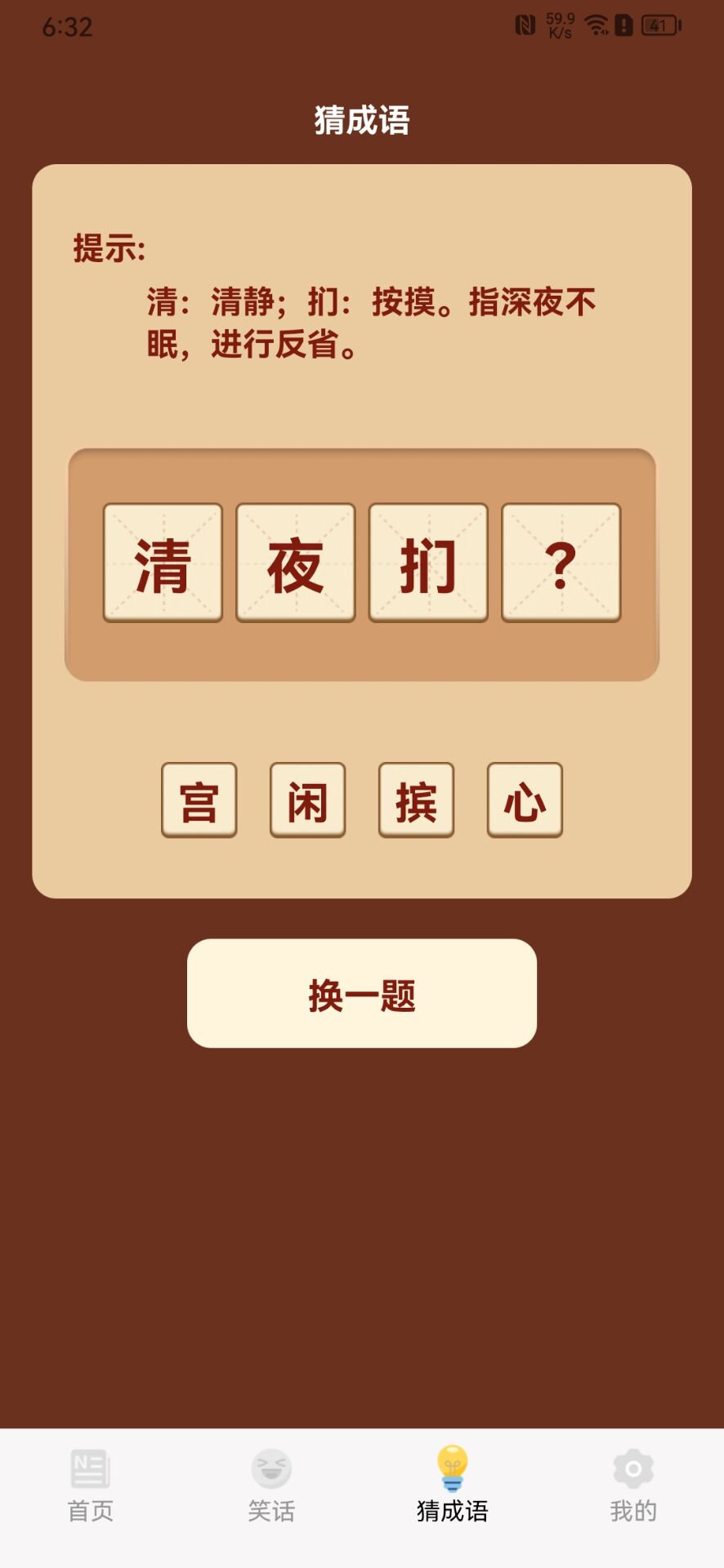724x1568 pixels.
Task: Choose the character 宫 as the answer
Action: pyautogui.click(x=199, y=800)
